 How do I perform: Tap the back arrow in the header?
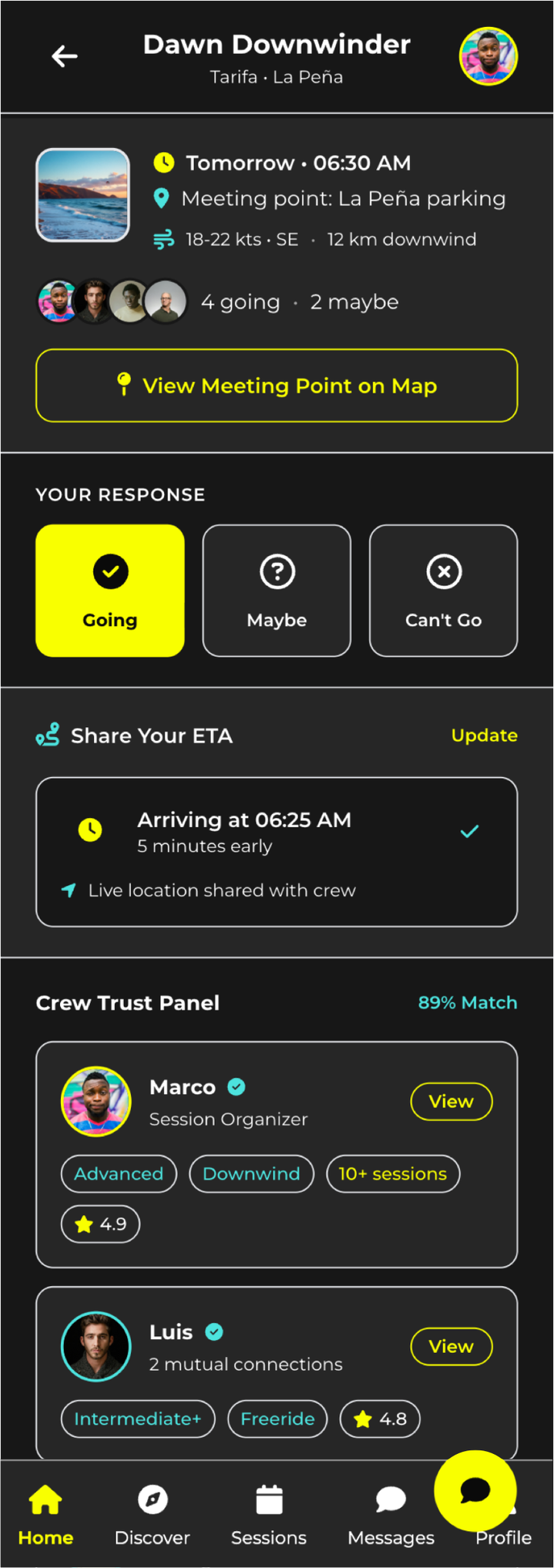(x=65, y=55)
